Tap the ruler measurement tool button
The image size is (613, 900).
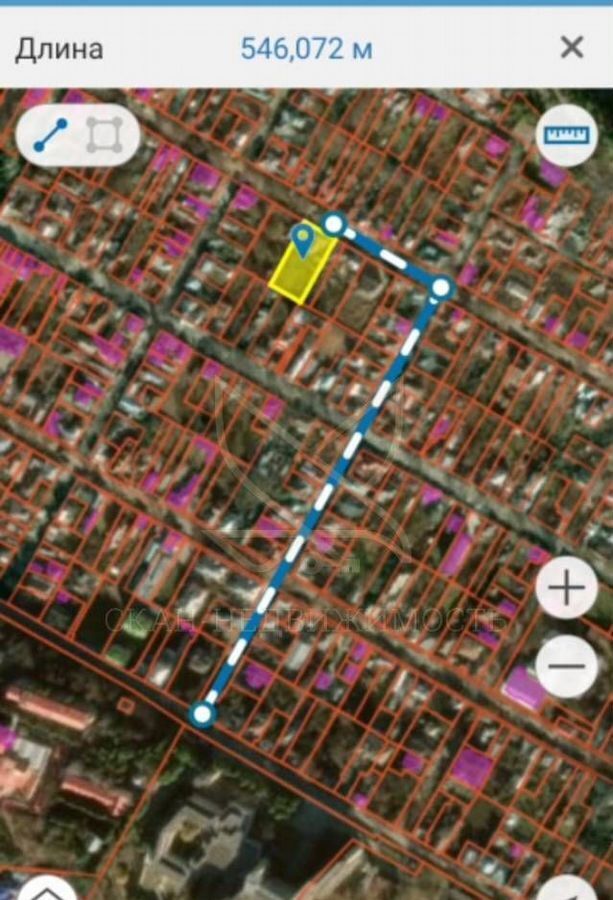[x=566, y=135]
